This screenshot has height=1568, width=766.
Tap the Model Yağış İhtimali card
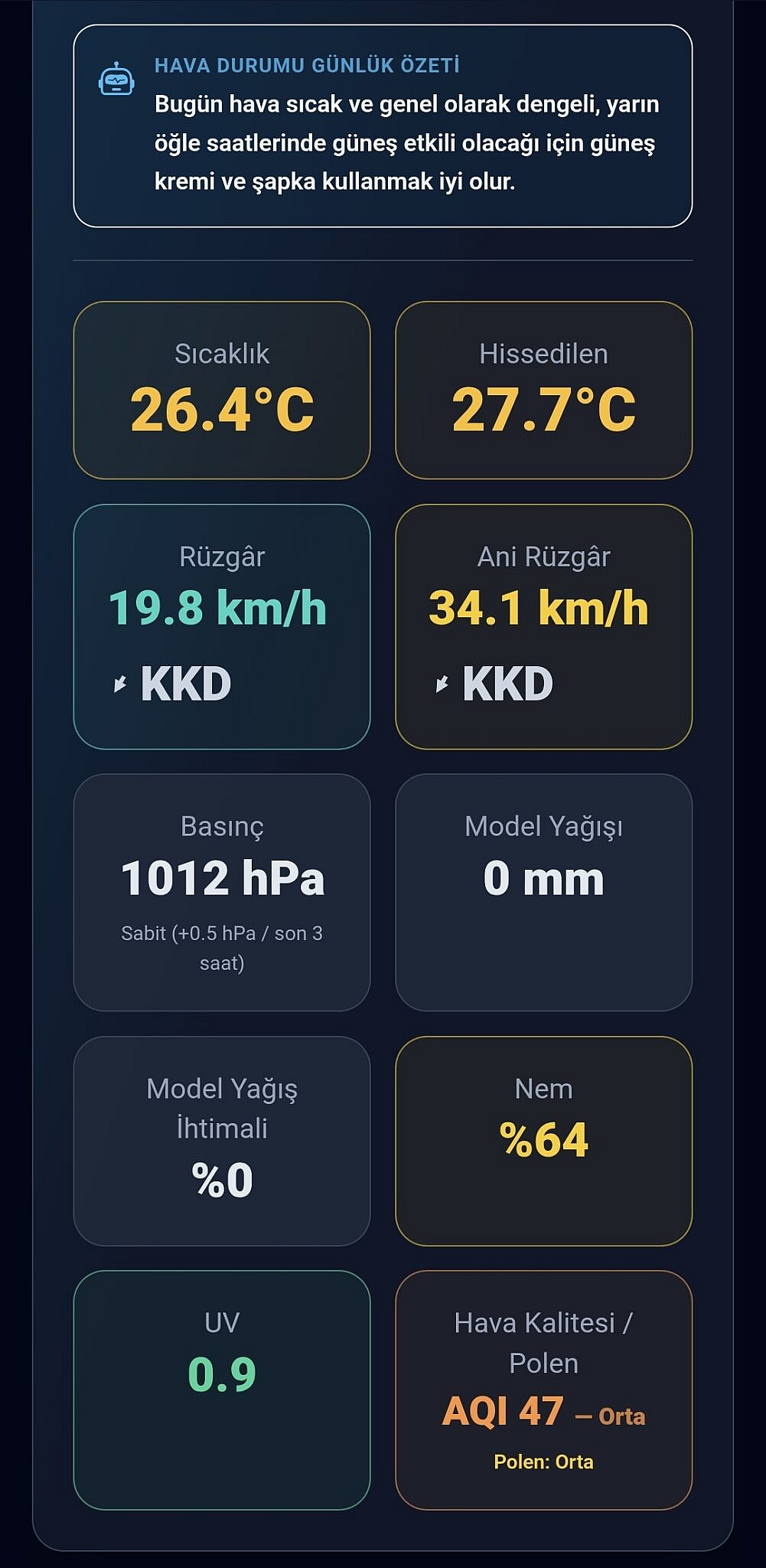pos(222,1142)
